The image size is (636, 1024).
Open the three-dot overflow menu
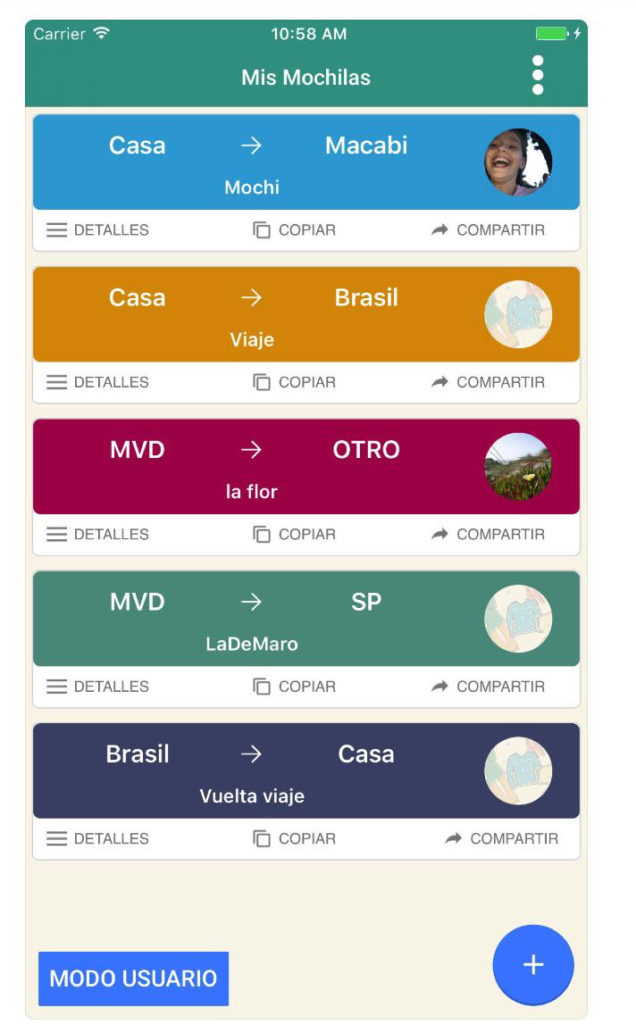(538, 76)
